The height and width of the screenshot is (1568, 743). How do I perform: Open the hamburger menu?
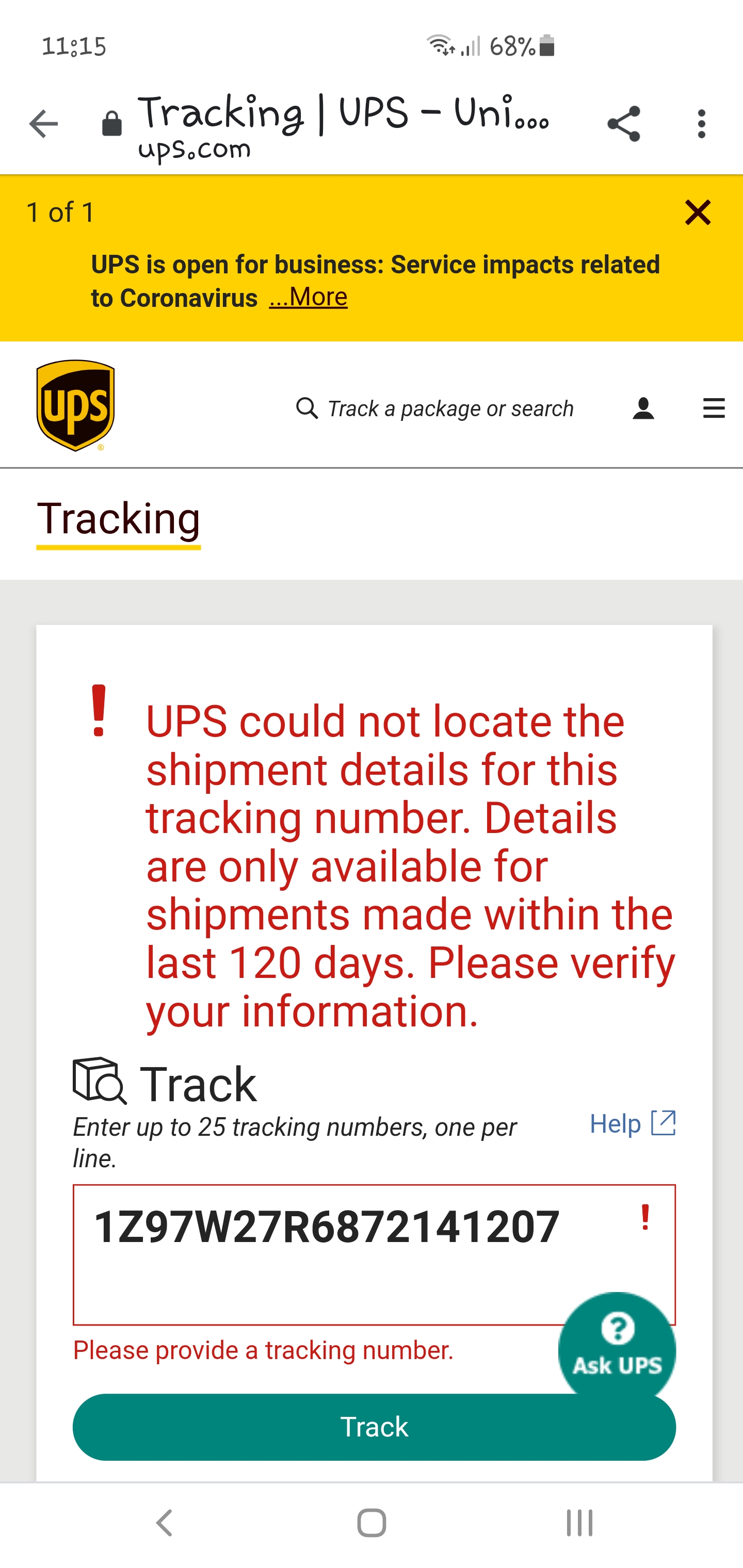coord(714,408)
